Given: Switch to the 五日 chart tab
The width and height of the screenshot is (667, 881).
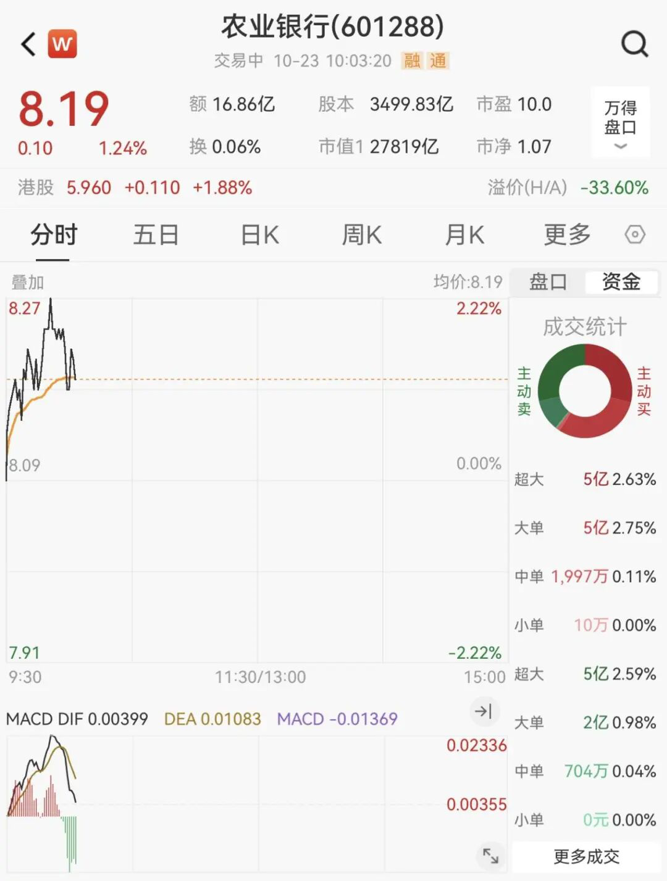Looking at the screenshot, I should pyautogui.click(x=156, y=235).
